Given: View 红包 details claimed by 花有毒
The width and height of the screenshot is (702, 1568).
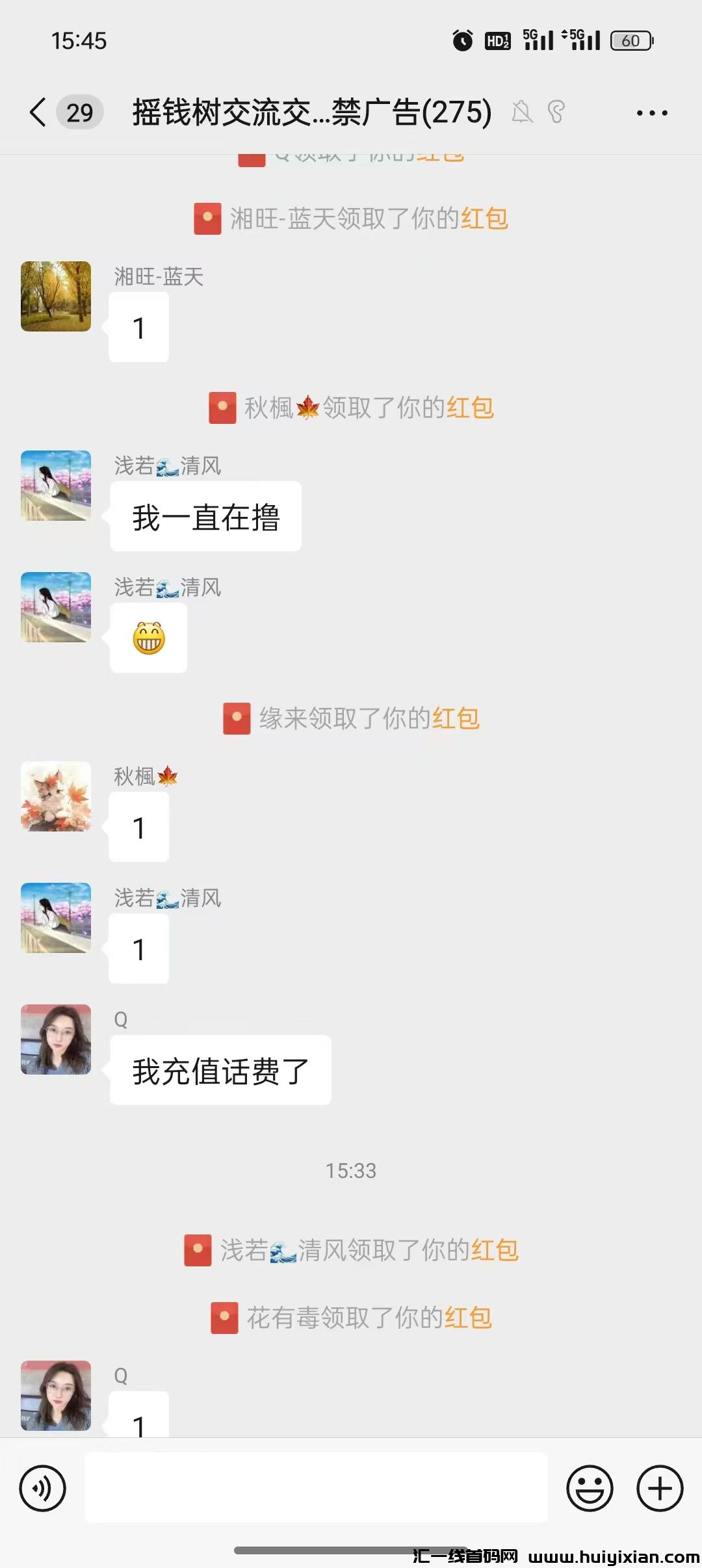Looking at the screenshot, I should coord(468,1318).
